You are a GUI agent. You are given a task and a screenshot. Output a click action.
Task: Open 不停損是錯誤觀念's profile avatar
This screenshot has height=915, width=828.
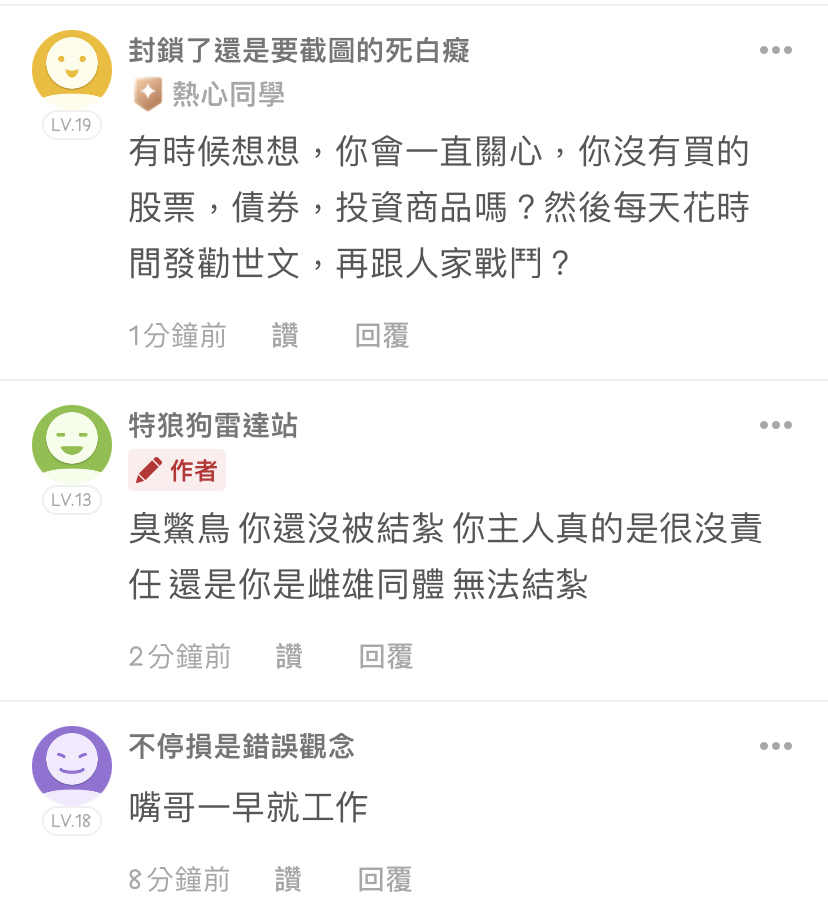pyautogui.click(x=71, y=764)
